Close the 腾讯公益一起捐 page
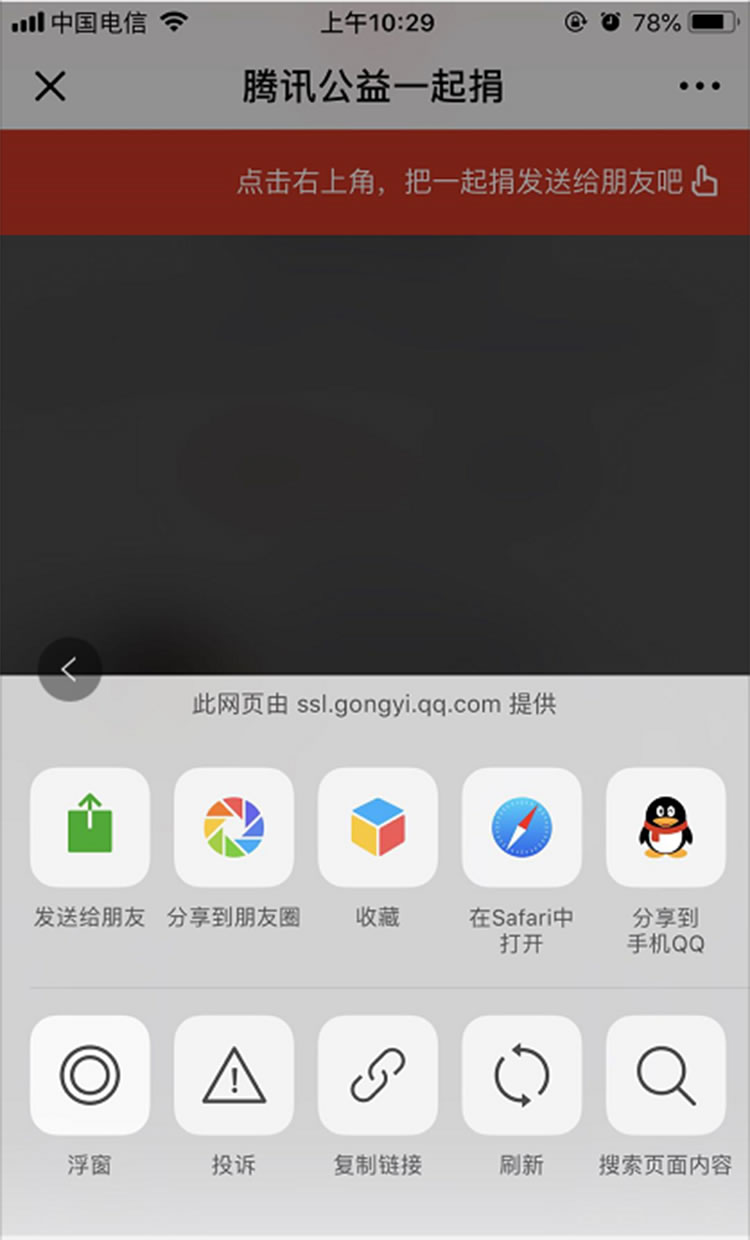The image size is (750, 1240). [49, 87]
